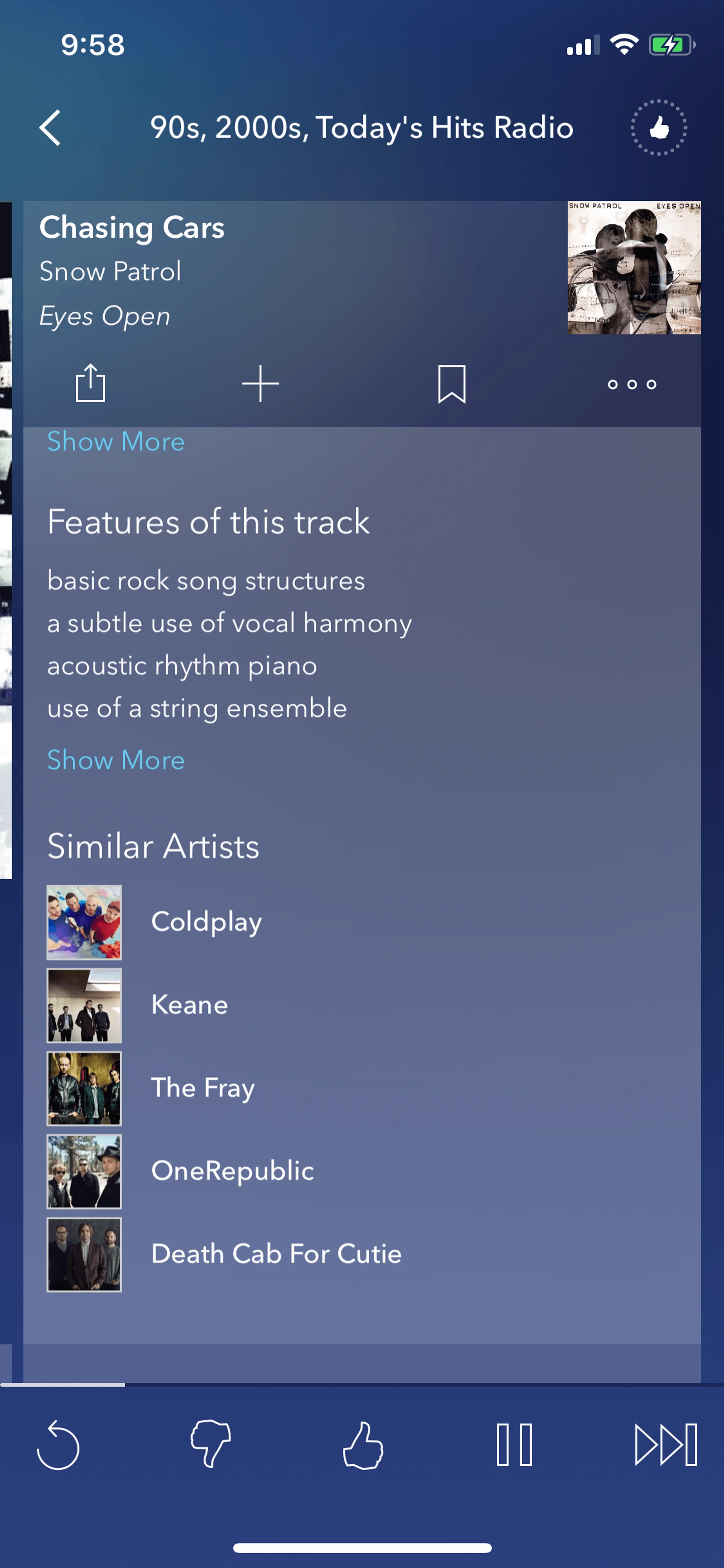Open the three-dot more options menu
The height and width of the screenshot is (1568, 724).
[x=632, y=384]
